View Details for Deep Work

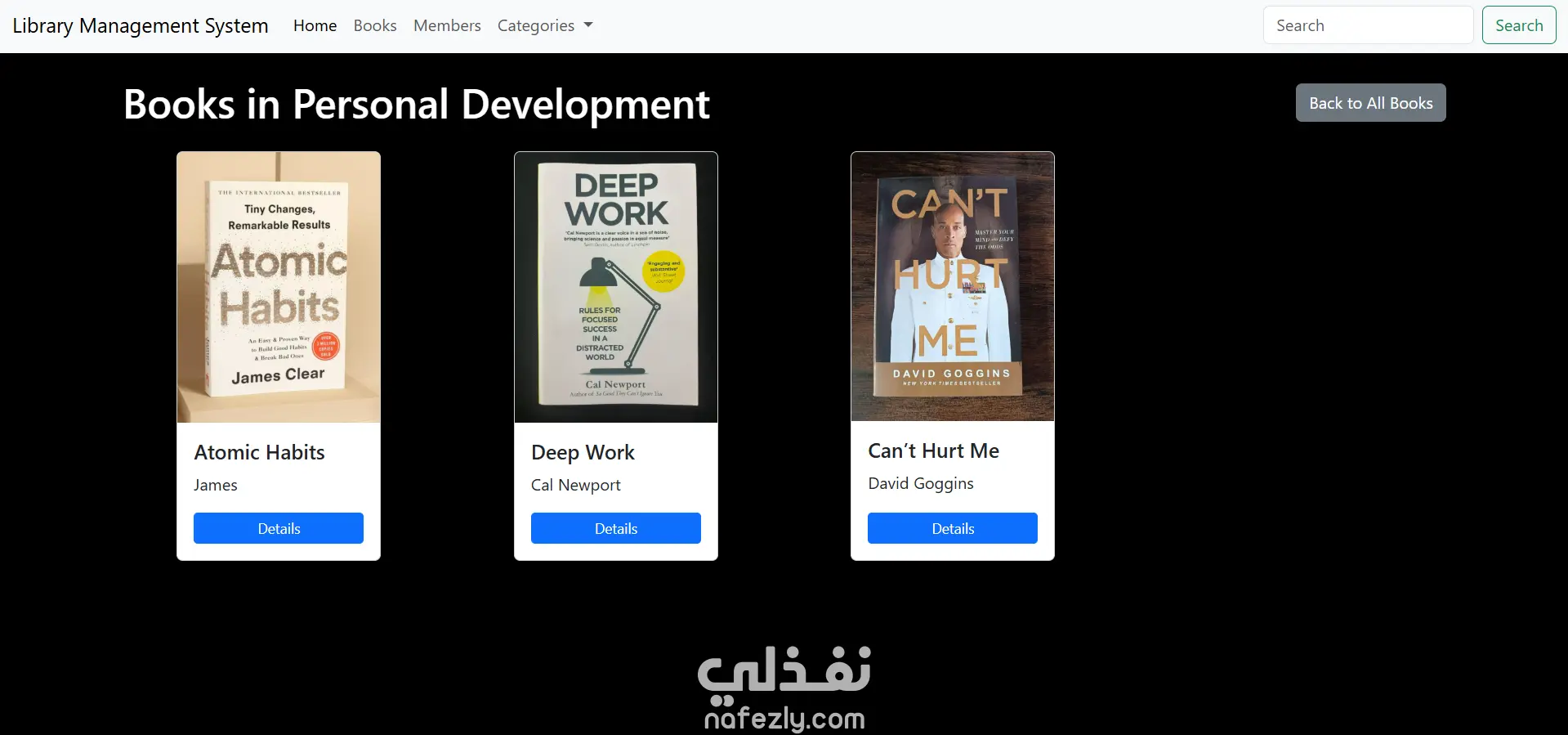click(615, 528)
